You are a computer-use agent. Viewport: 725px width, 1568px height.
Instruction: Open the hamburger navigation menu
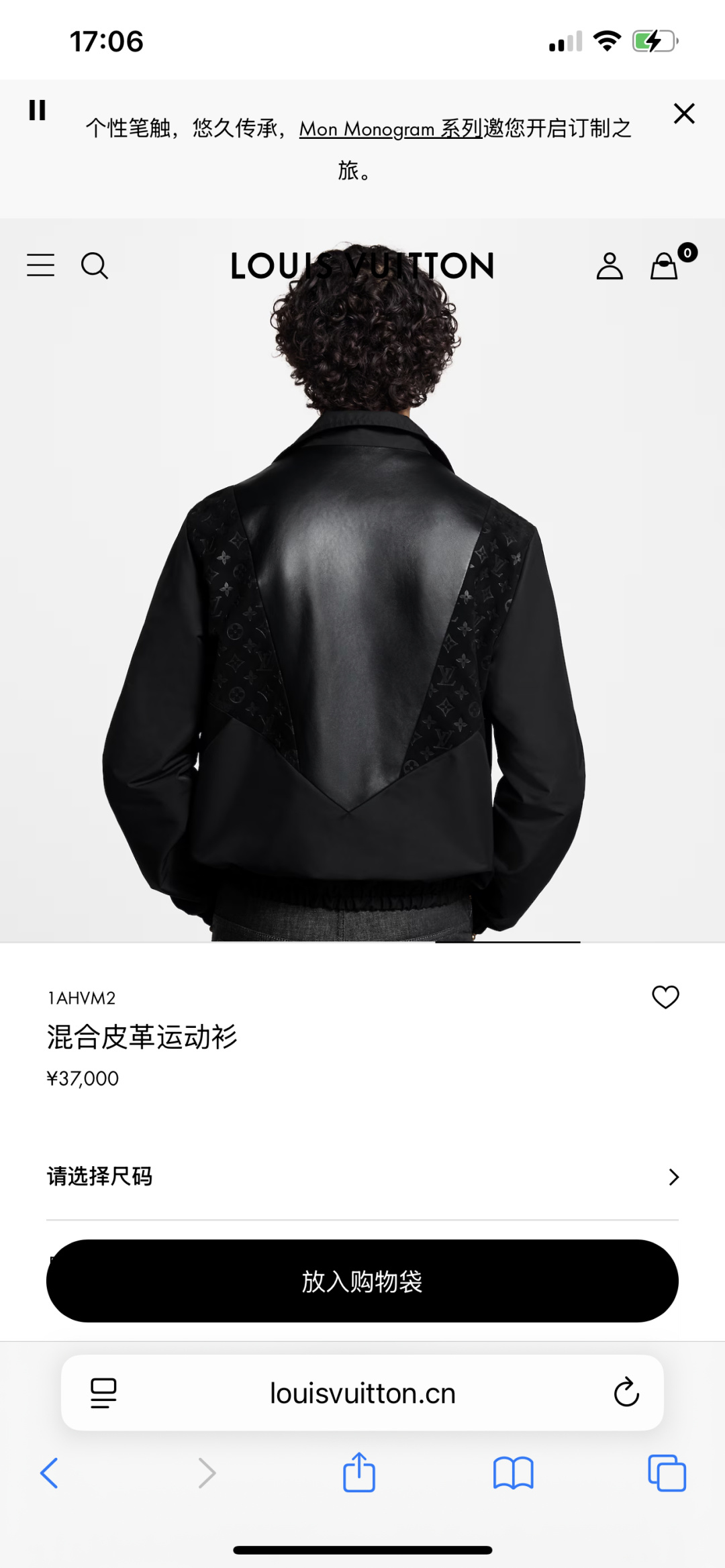(x=40, y=266)
